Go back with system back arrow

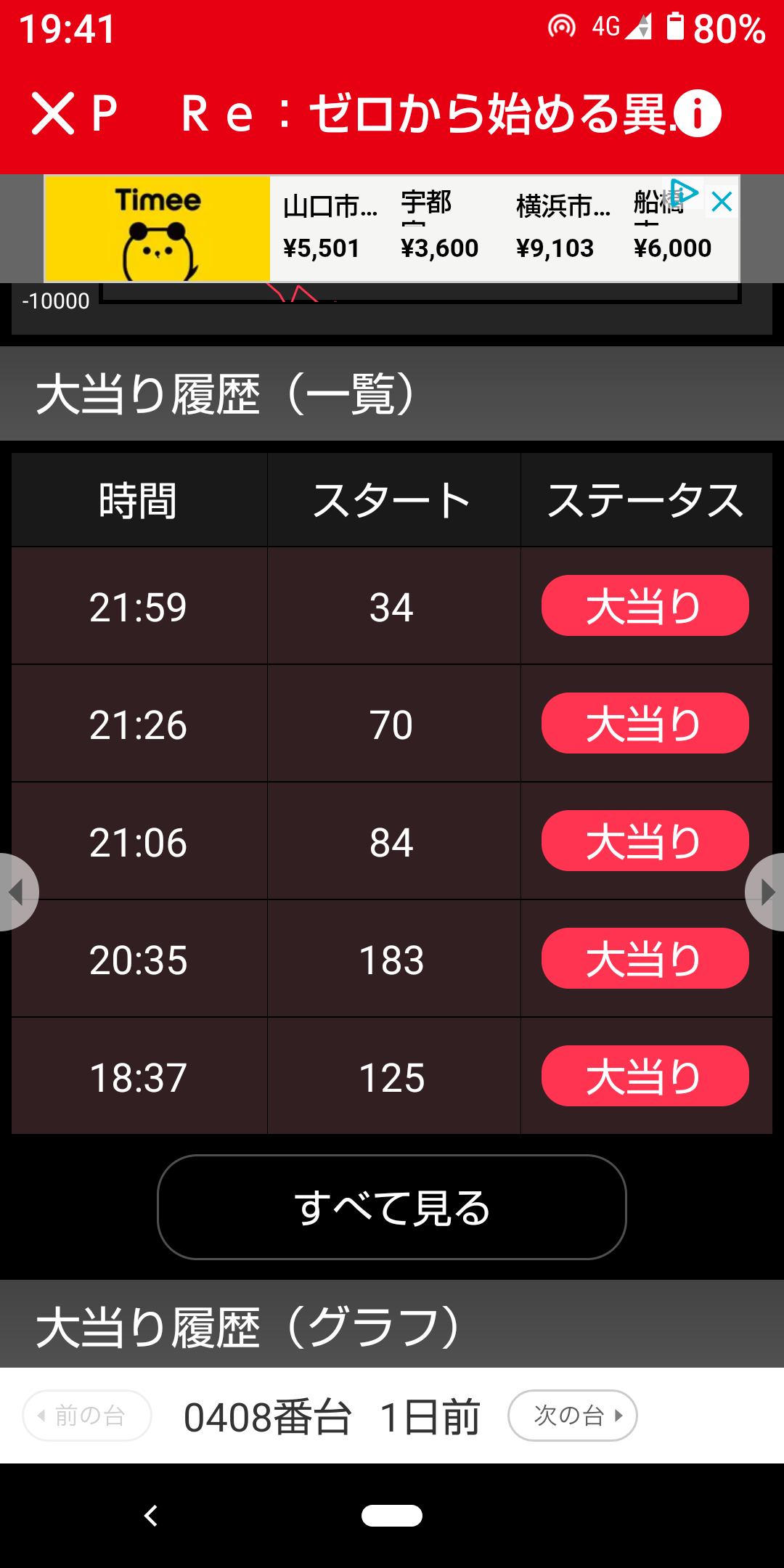tap(151, 1516)
